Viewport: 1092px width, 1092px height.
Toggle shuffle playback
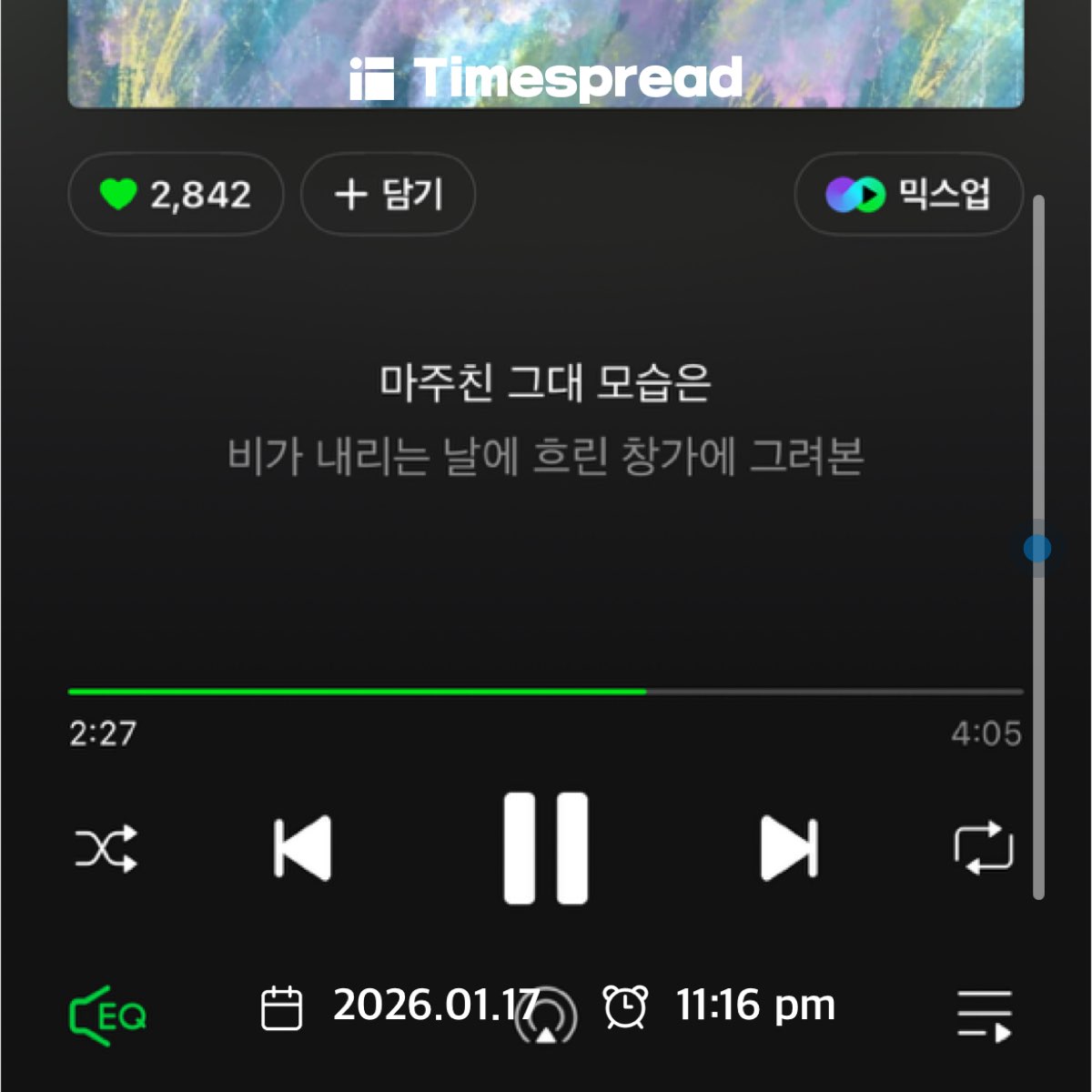pyautogui.click(x=106, y=849)
